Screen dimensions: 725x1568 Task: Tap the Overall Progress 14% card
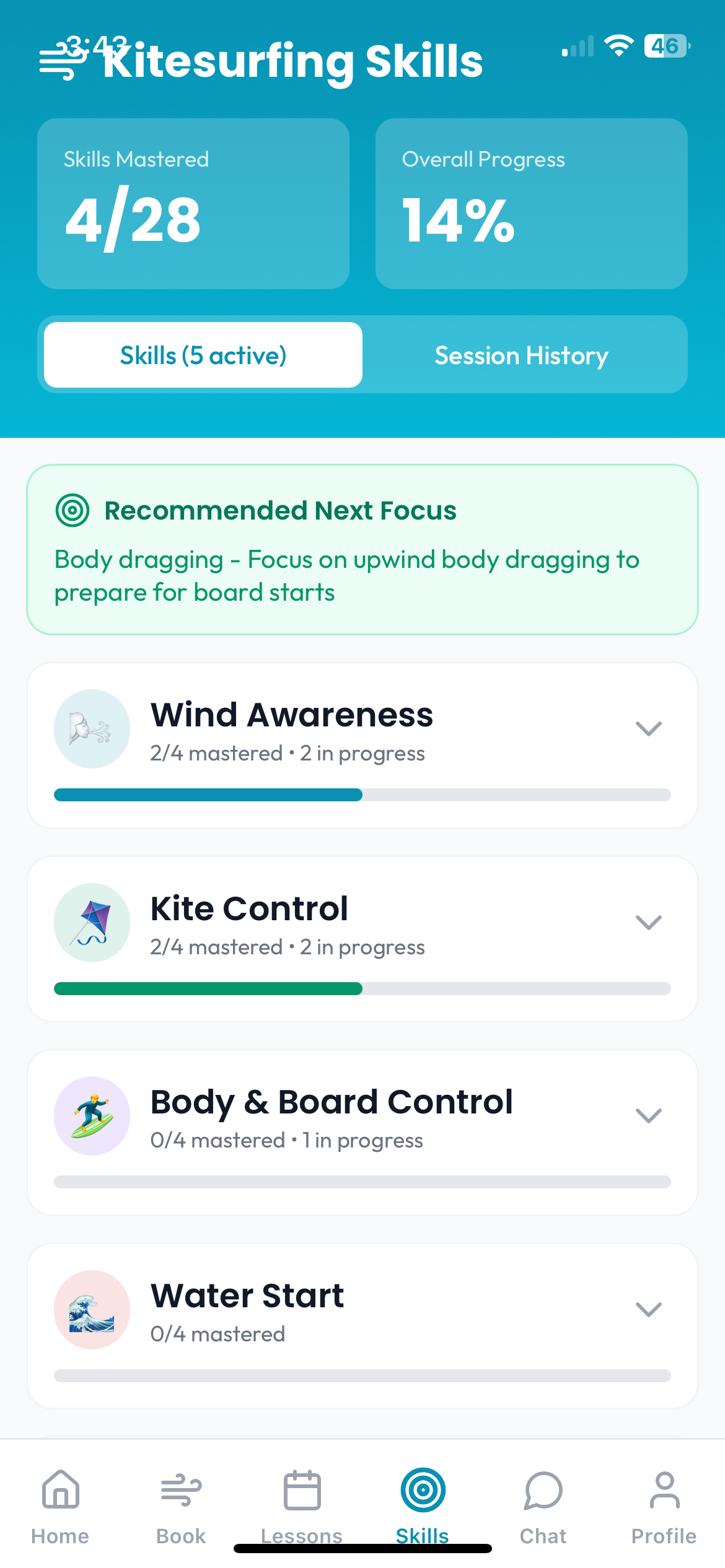[x=531, y=204]
